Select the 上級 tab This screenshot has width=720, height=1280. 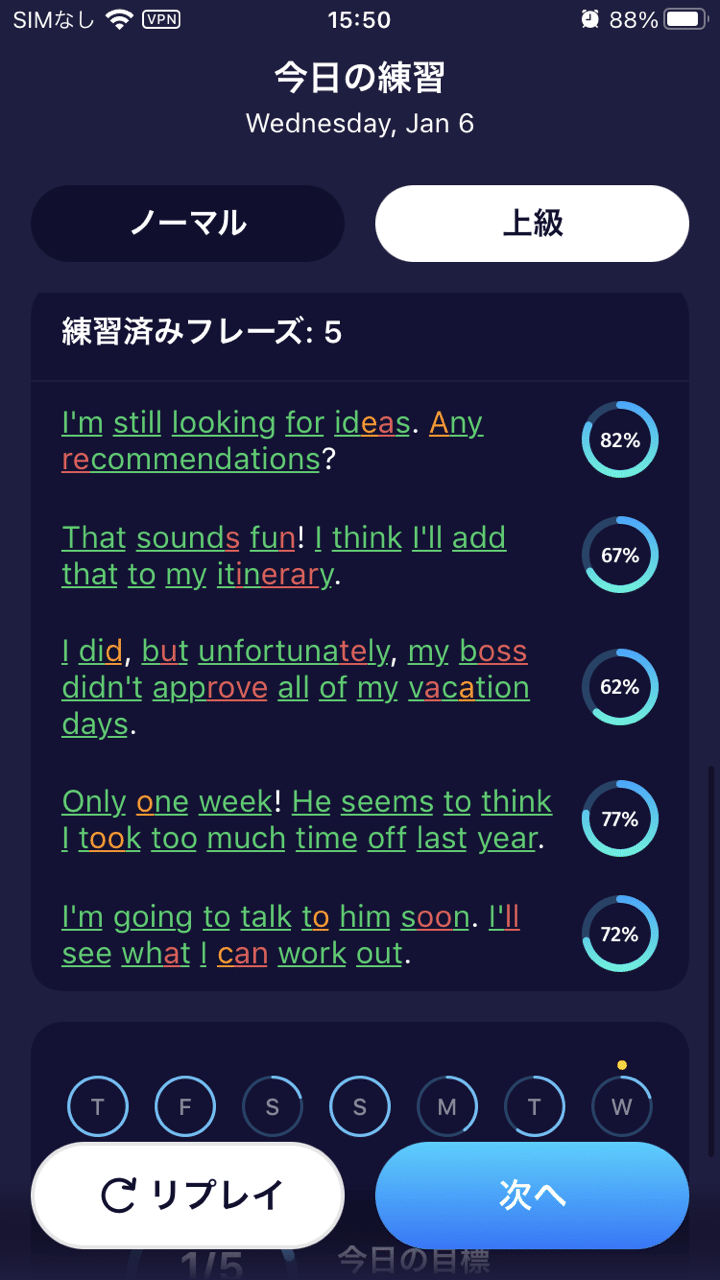[532, 223]
